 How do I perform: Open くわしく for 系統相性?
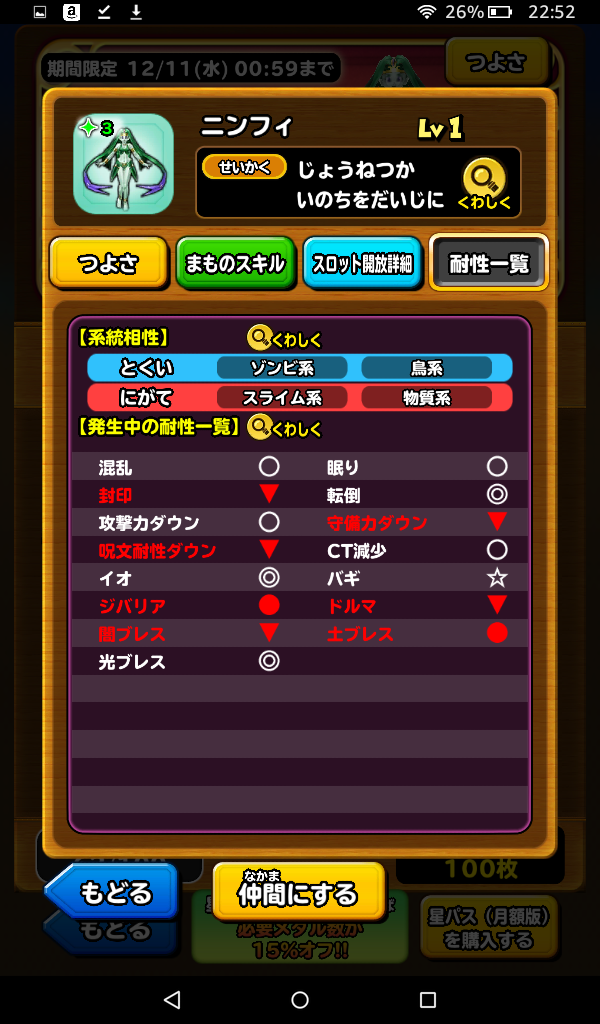284,338
